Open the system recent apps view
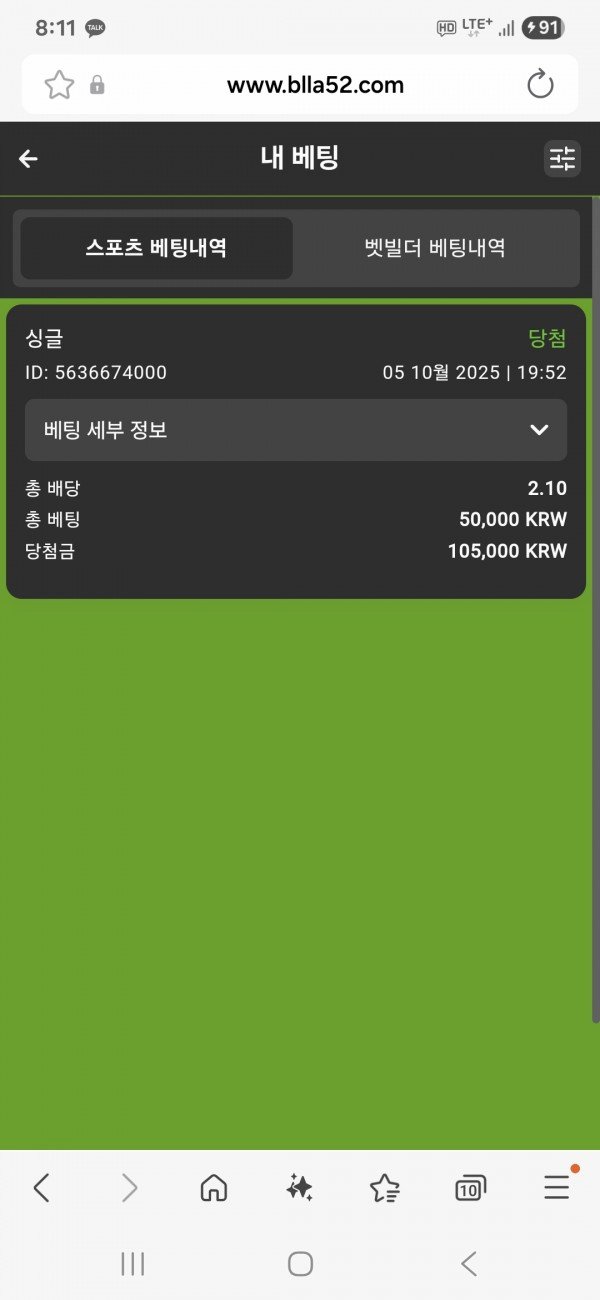This screenshot has width=600, height=1300. coord(132,1264)
